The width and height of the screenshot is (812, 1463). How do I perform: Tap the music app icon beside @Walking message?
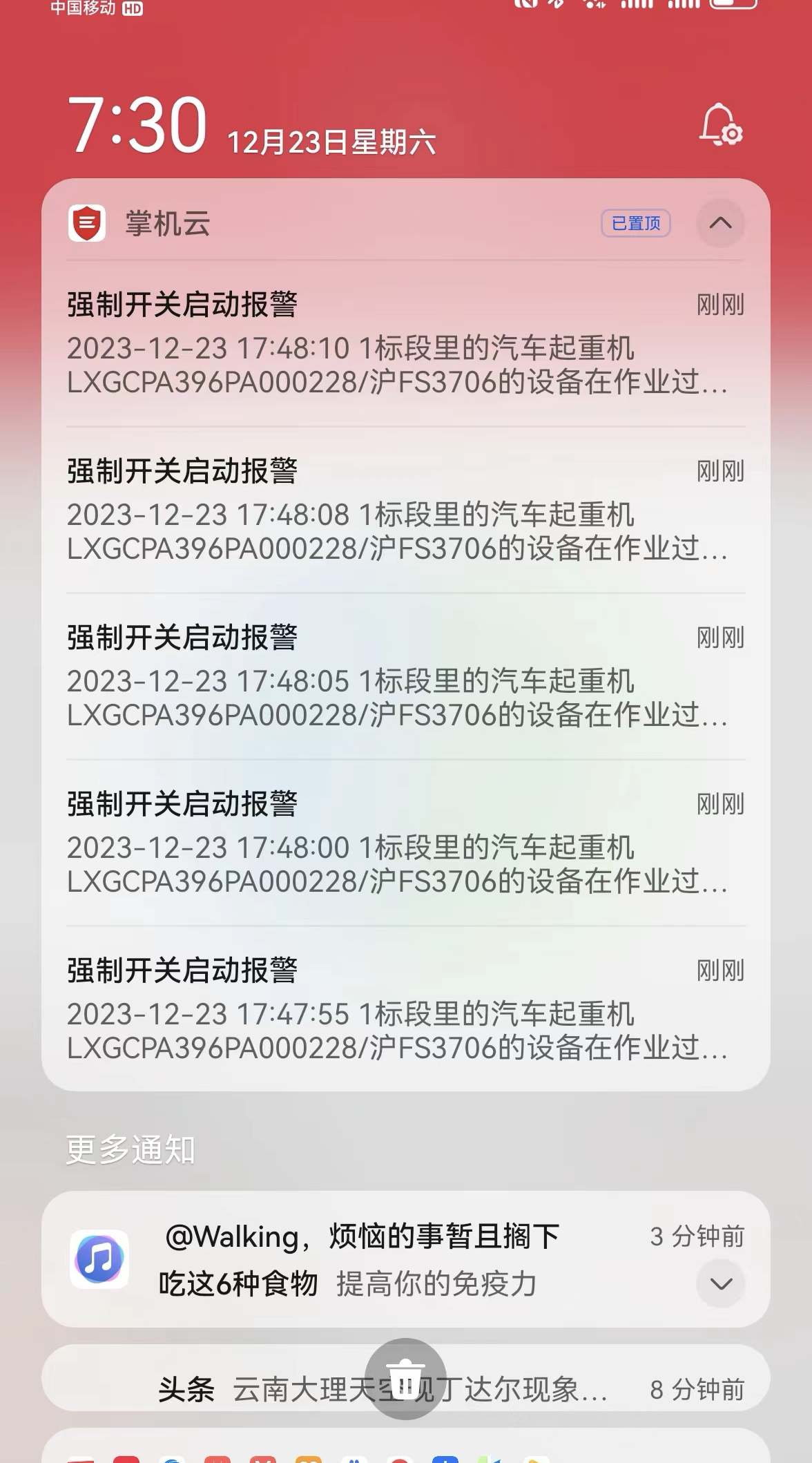(x=99, y=1259)
